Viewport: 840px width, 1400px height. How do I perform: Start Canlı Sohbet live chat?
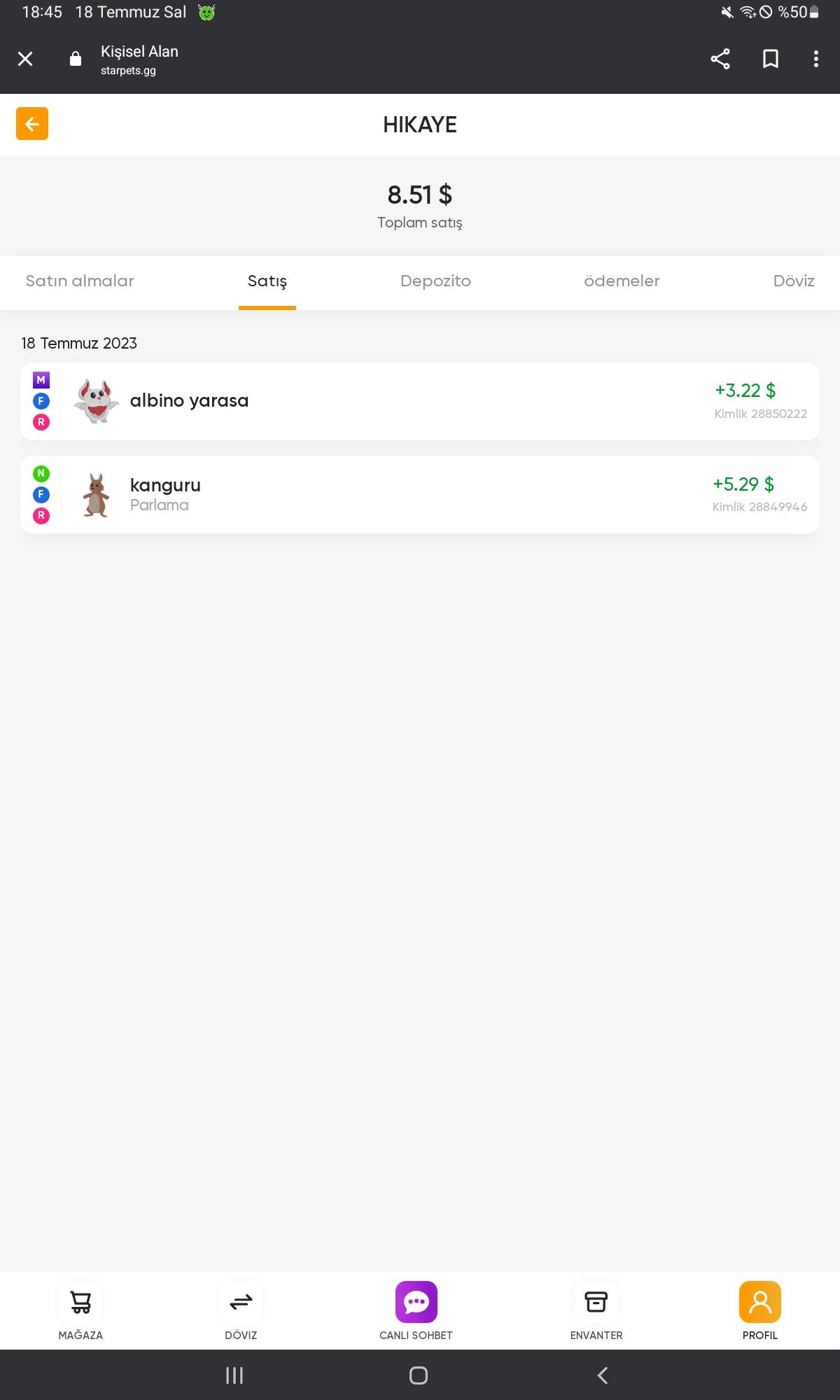[x=416, y=1310]
